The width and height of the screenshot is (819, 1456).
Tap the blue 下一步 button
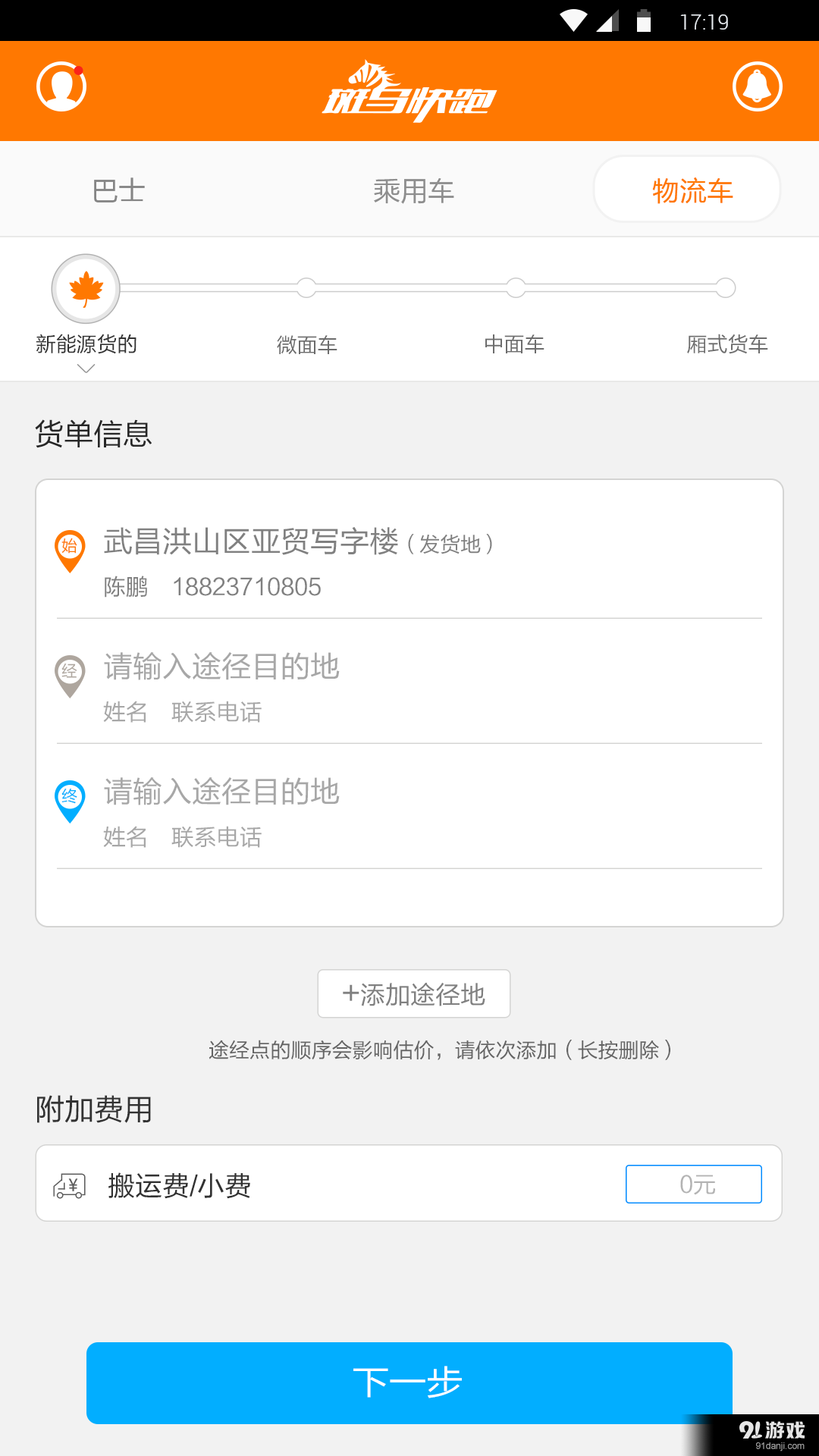[409, 1382]
